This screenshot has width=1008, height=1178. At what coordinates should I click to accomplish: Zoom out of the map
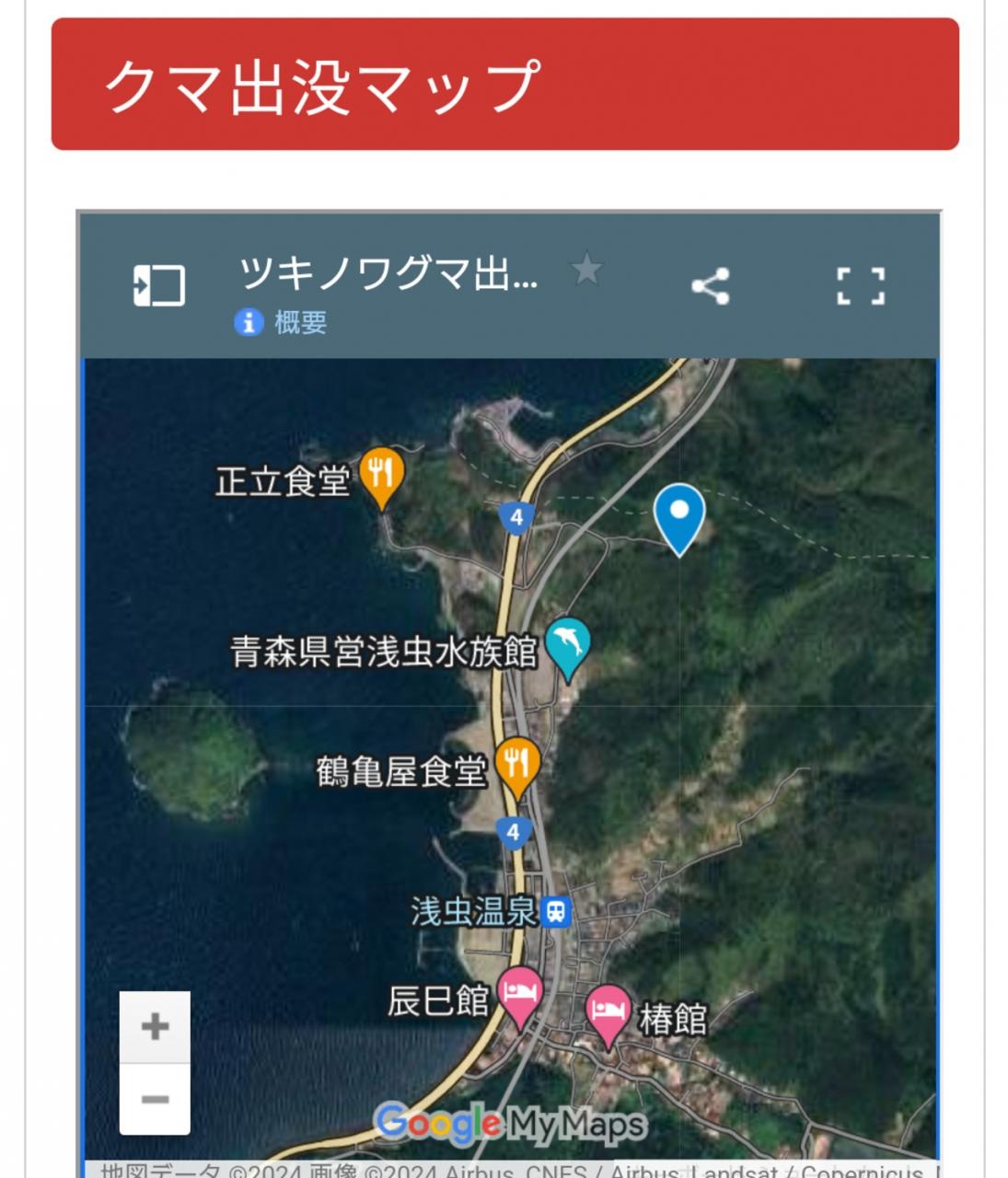(x=155, y=1099)
